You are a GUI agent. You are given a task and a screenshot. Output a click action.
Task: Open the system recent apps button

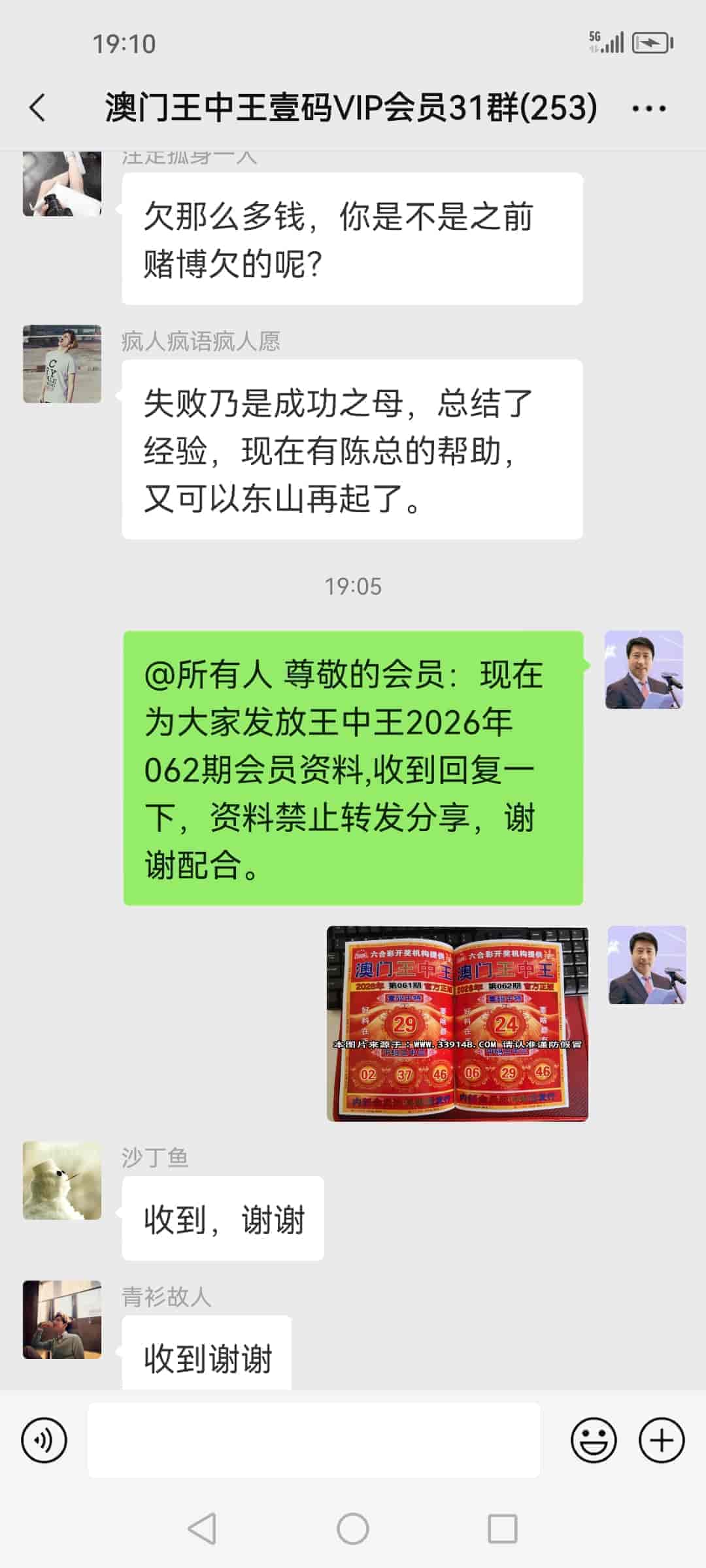[x=502, y=1529]
